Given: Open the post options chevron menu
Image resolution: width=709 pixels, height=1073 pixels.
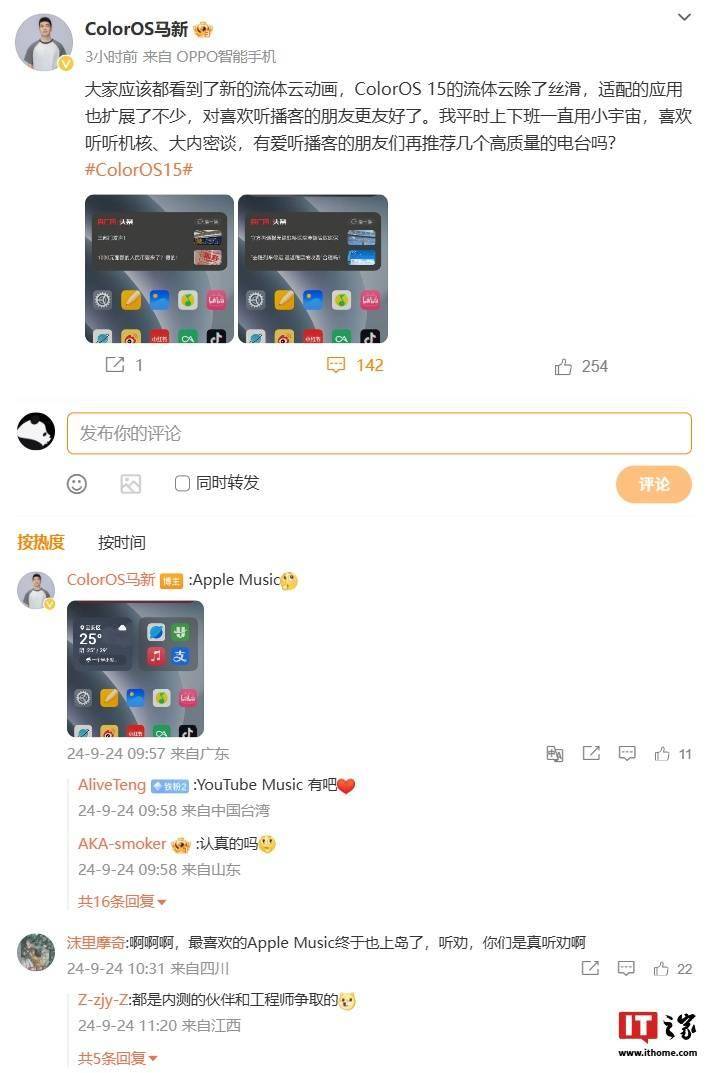Looking at the screenshot, I should pyautogui.click(x=684, y=18).
